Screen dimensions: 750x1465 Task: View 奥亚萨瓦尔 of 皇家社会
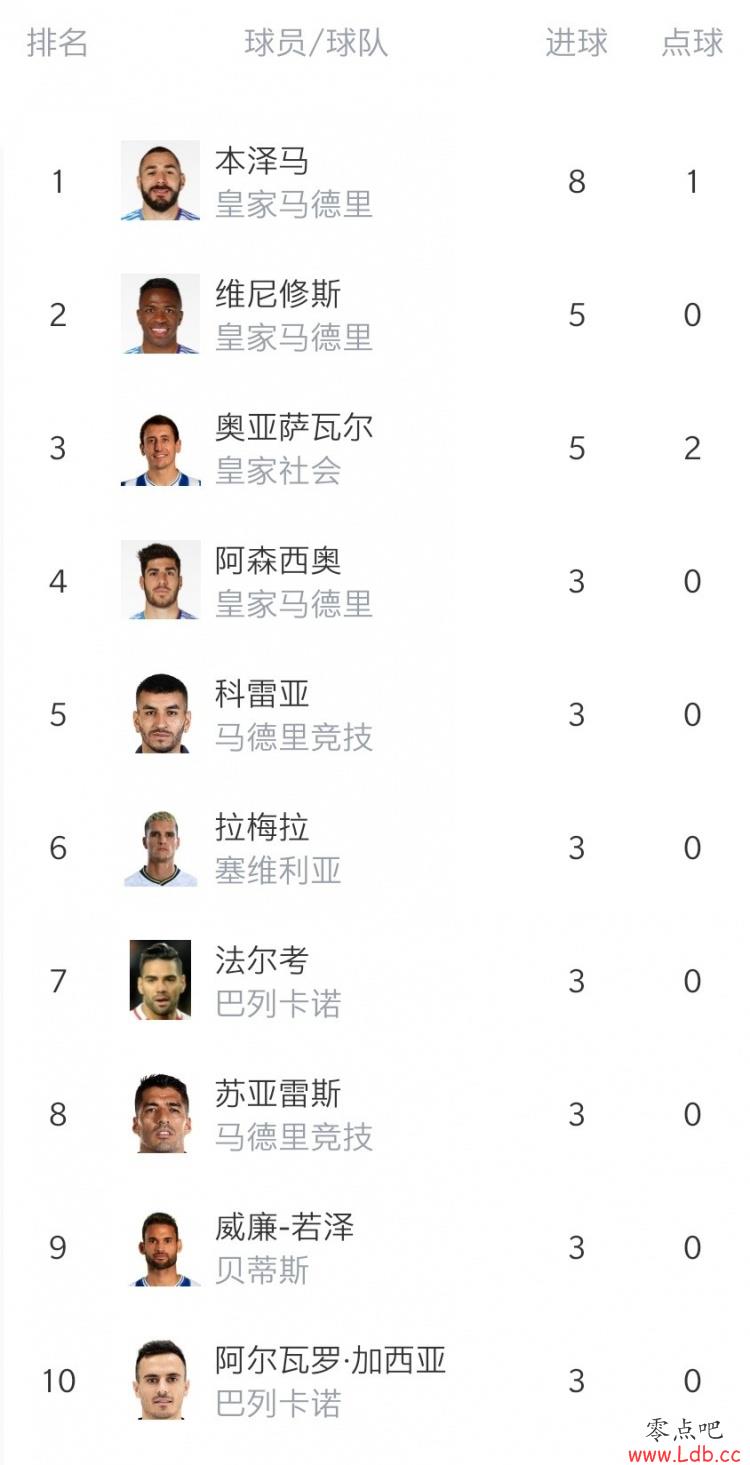point(375,447)
